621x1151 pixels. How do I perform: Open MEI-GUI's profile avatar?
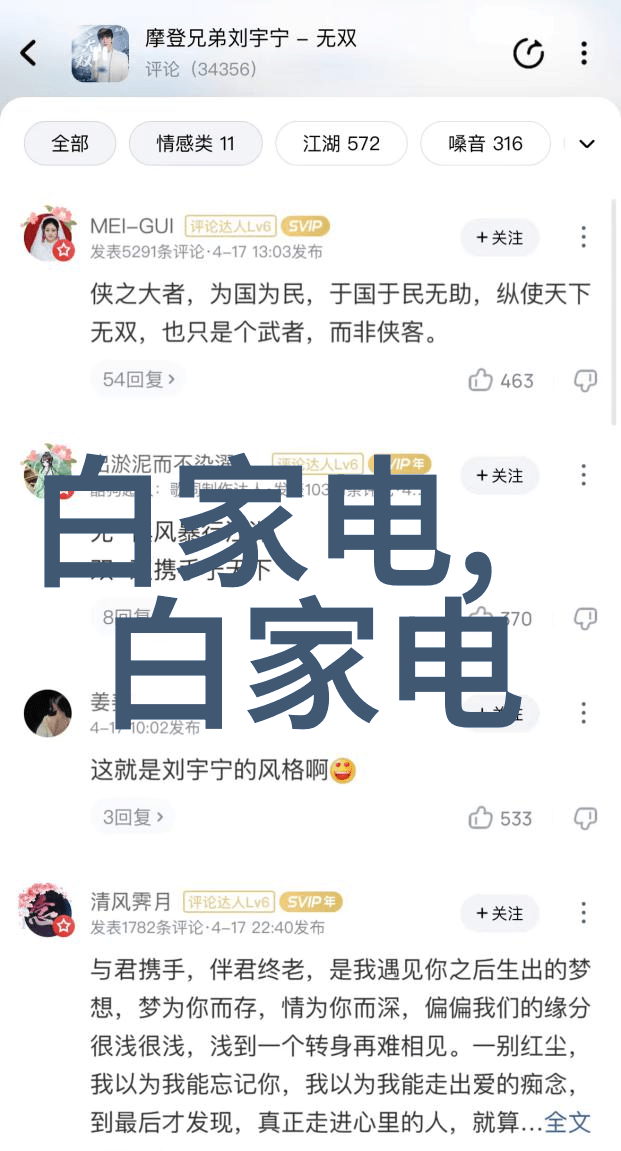49,236
